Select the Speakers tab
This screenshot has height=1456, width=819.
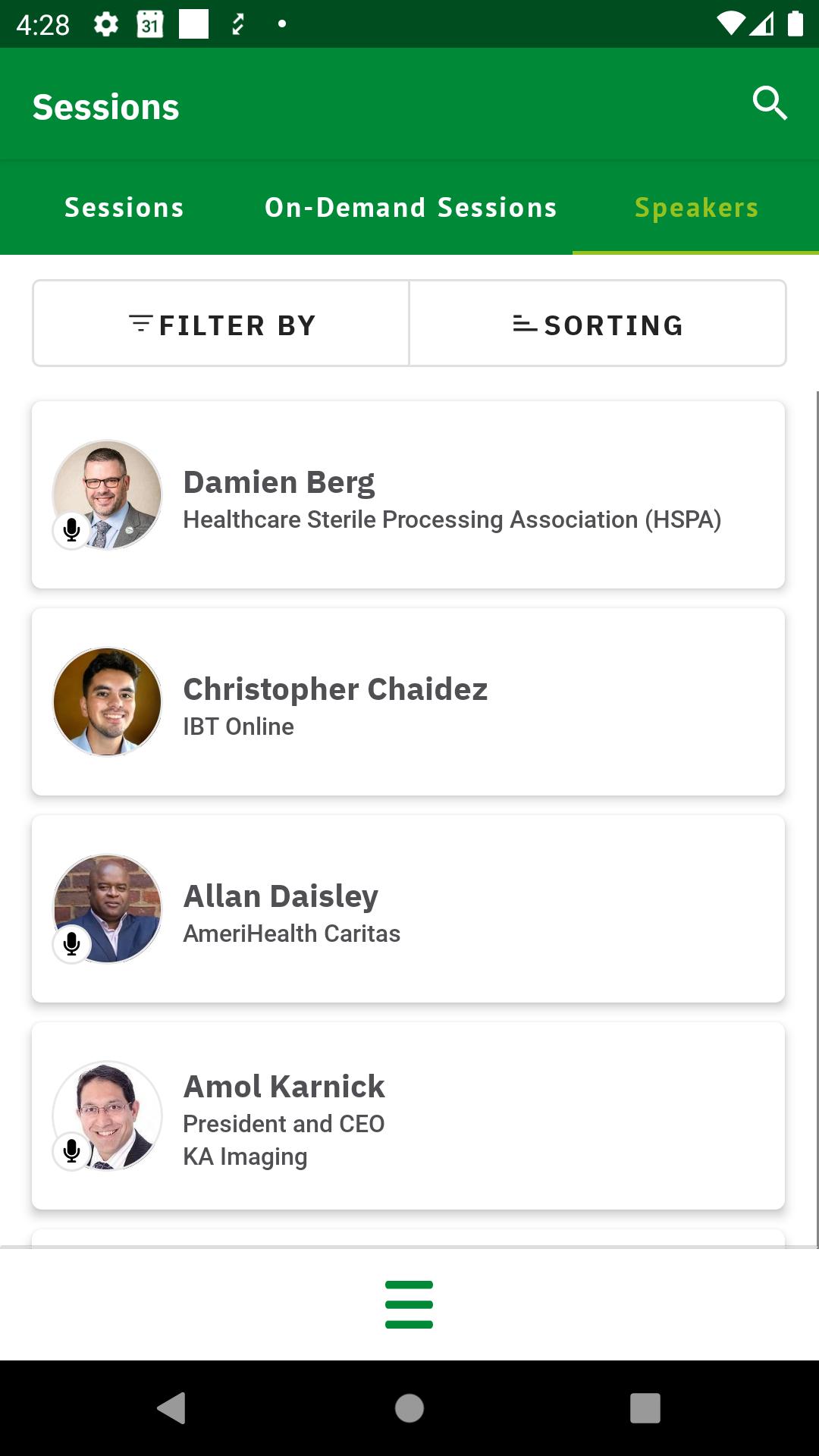coord(696,208)
